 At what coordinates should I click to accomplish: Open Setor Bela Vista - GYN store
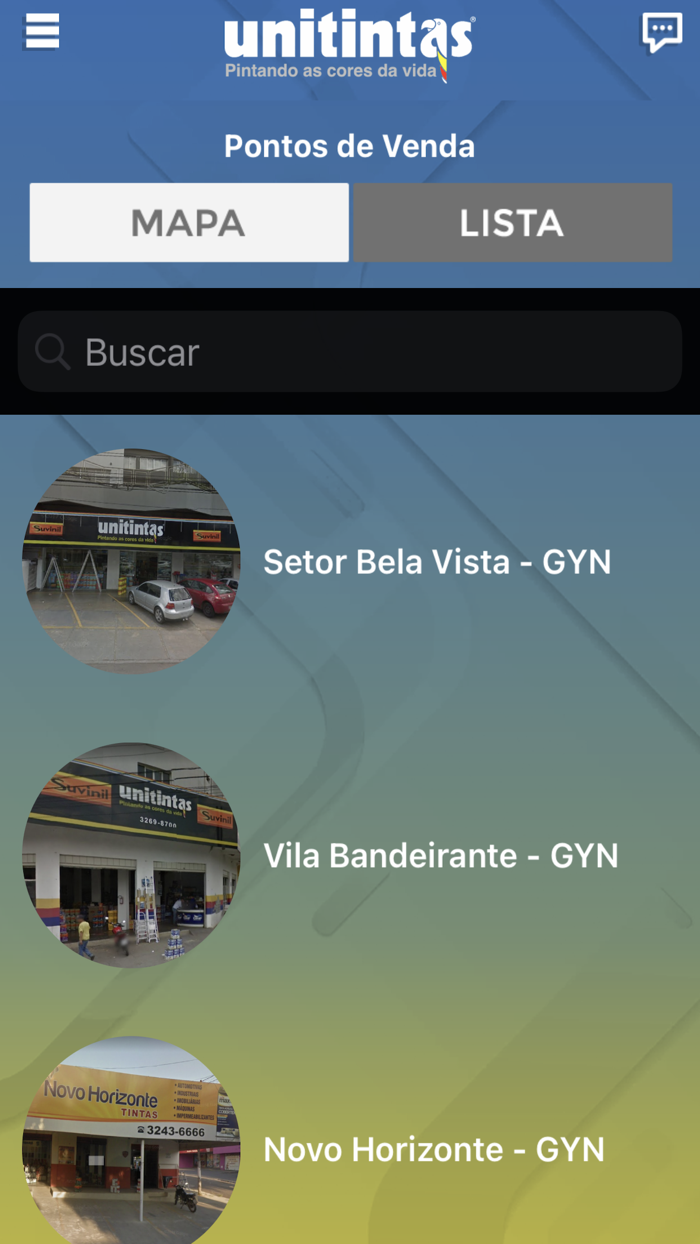click(x=350, y=561)
